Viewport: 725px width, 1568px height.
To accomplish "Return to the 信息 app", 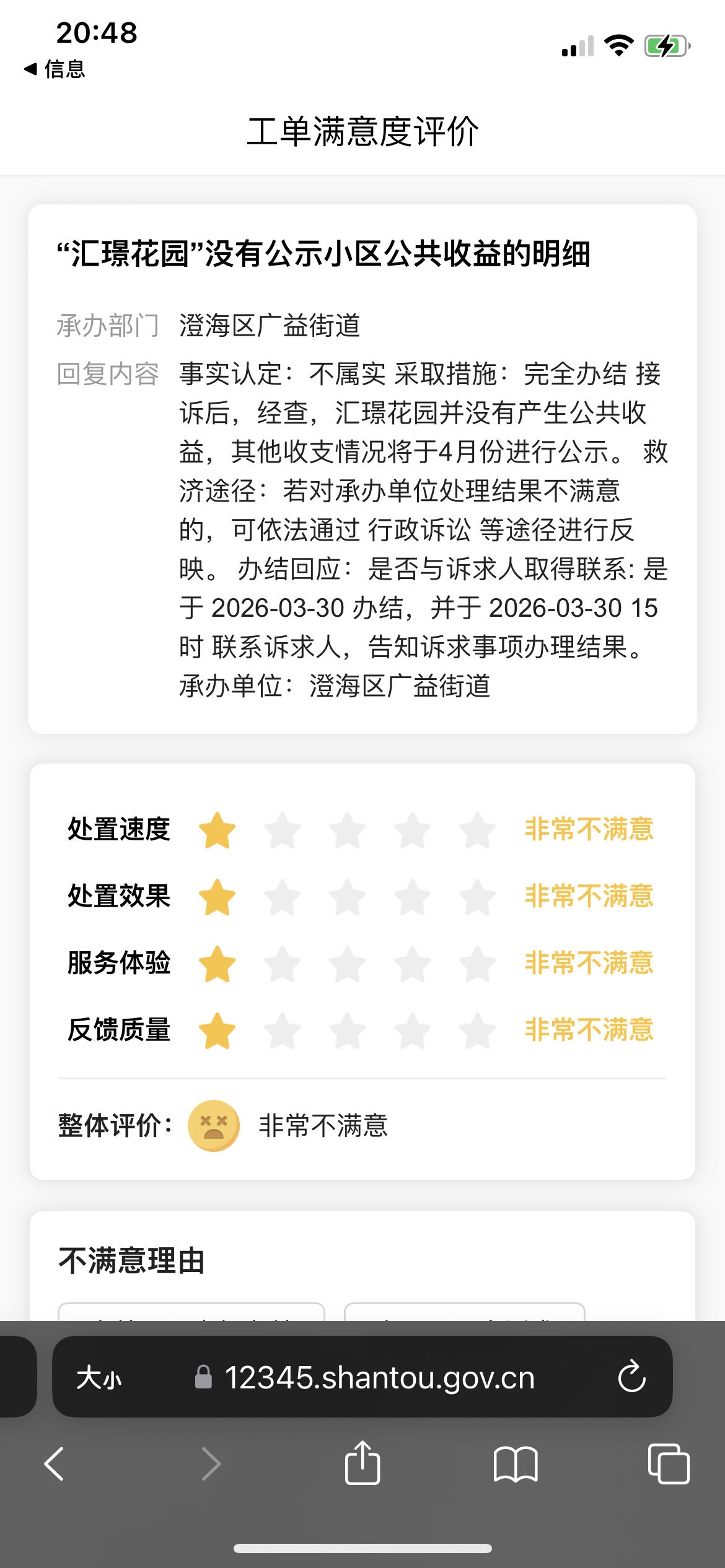I will click(55, 69).
